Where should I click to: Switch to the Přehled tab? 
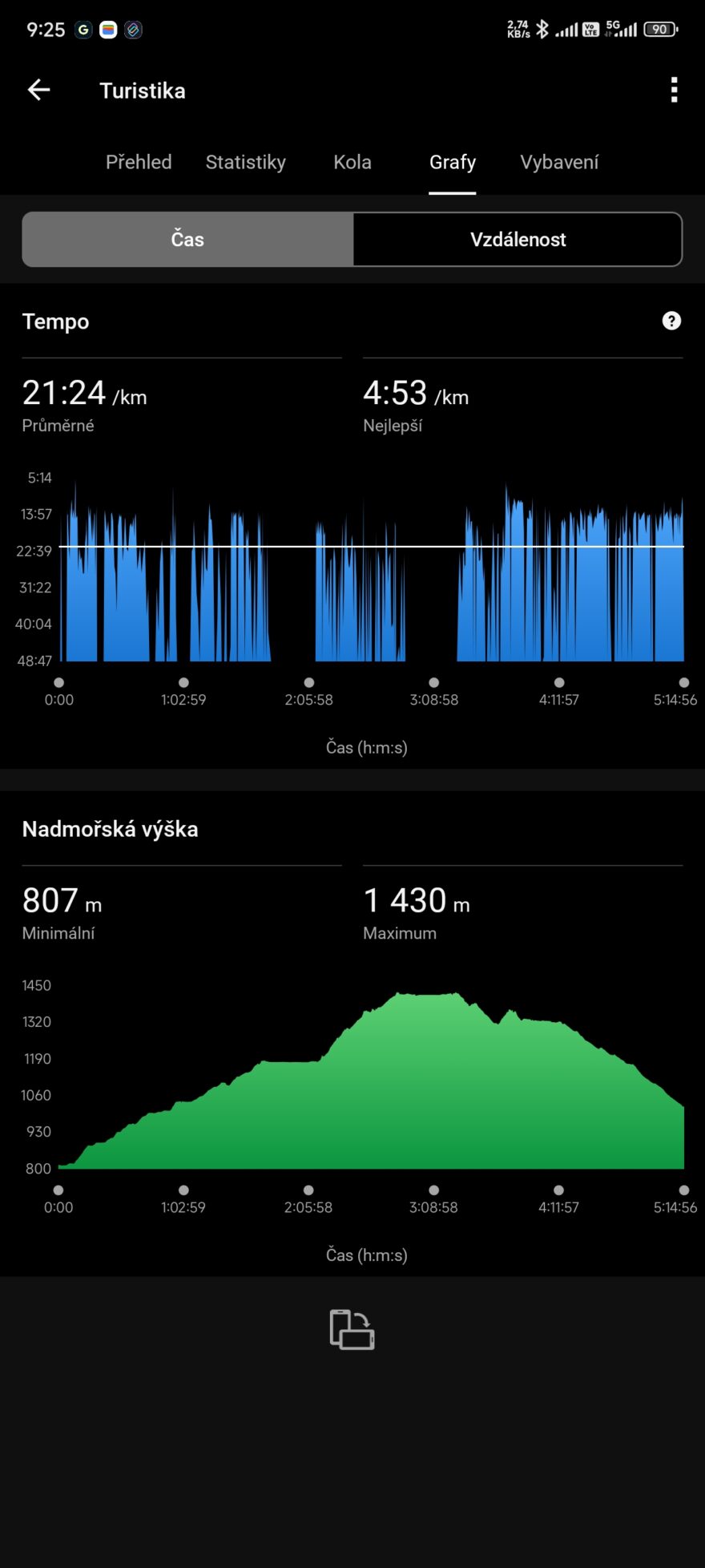tap(139, 162)
